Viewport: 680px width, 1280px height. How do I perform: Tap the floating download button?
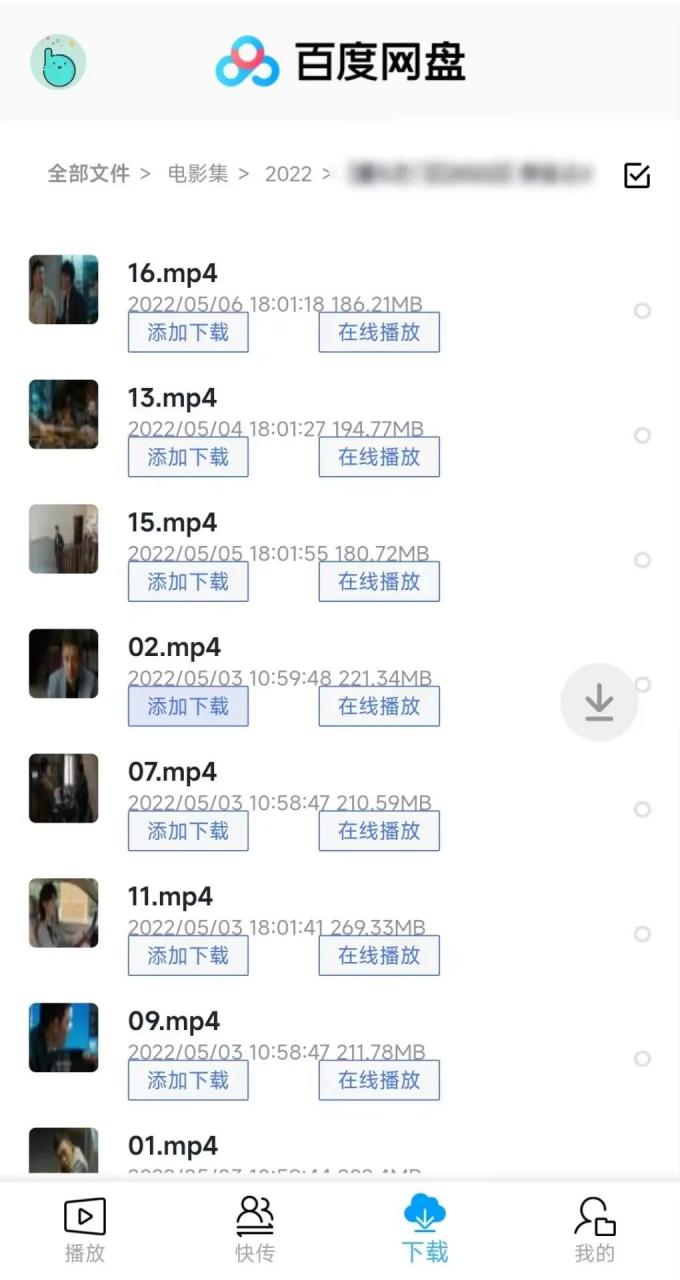coord(599,702)
